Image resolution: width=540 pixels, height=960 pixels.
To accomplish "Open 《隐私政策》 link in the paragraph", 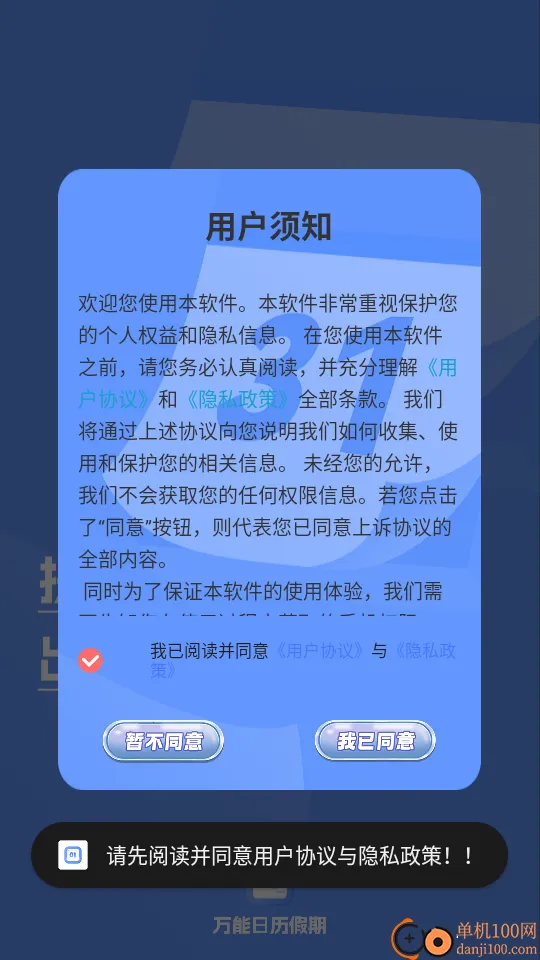I will (x=237, y=400).
